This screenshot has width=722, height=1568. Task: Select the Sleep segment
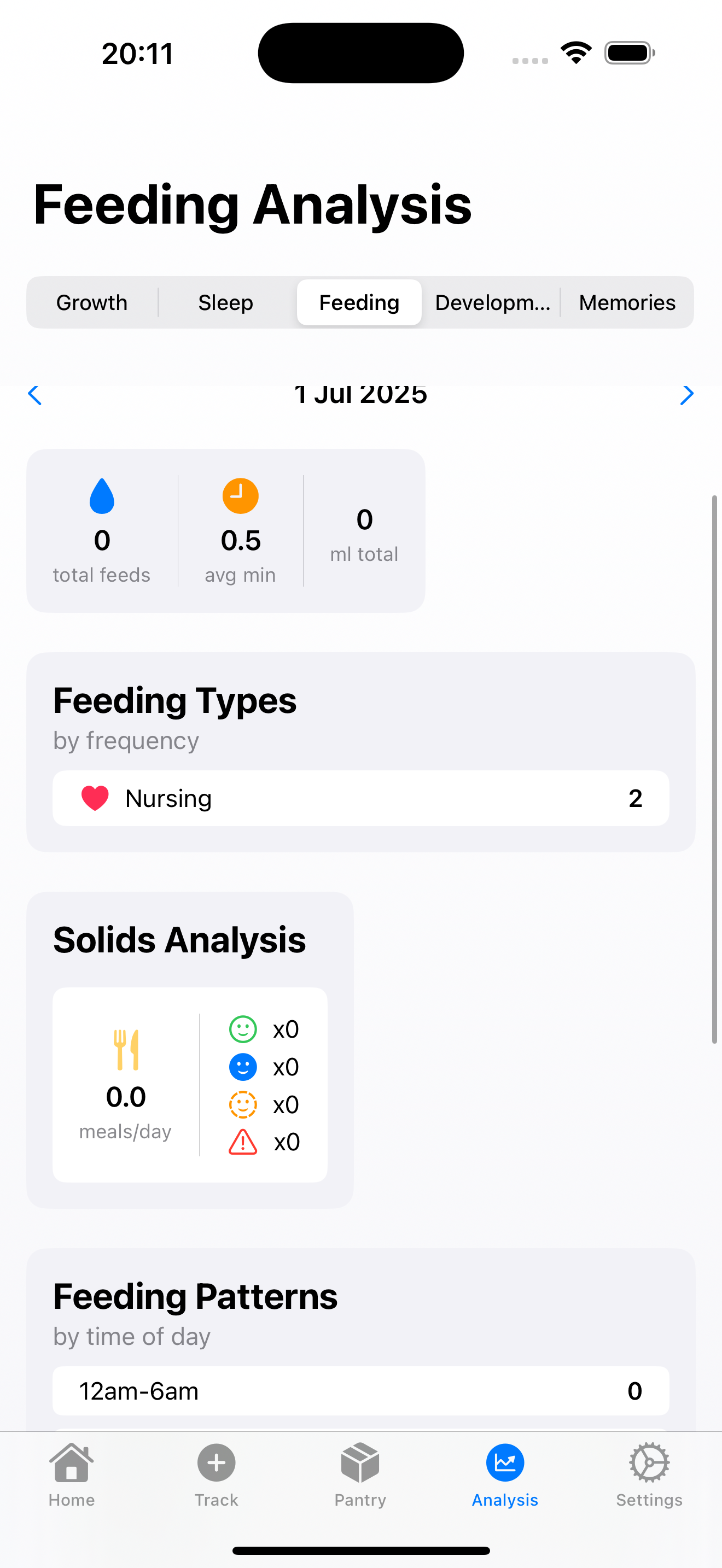[x=225, y=302]
